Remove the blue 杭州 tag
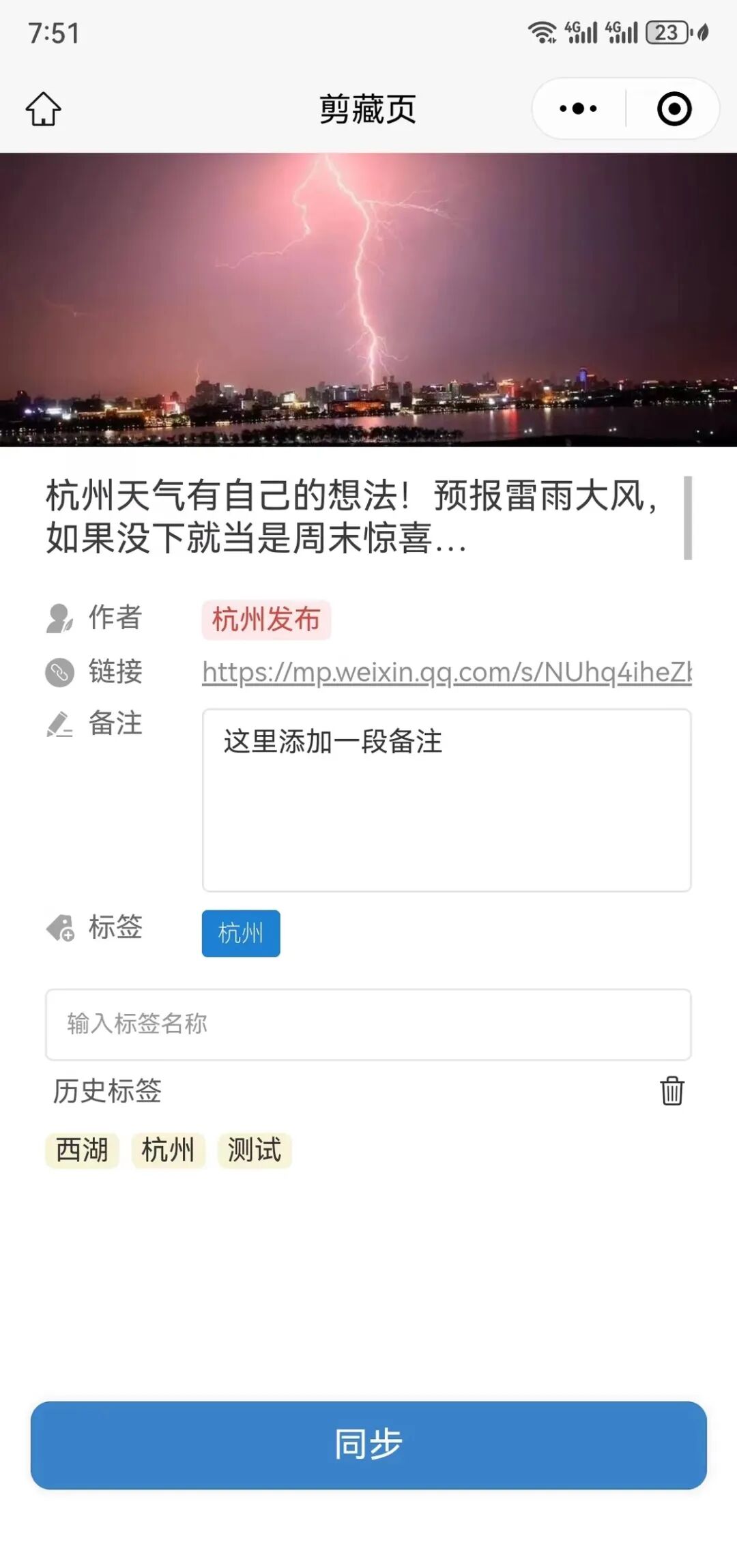Image resolution: width=737 pixels, height=1568 pixels. pyautogui.click(x=241, y=933)
